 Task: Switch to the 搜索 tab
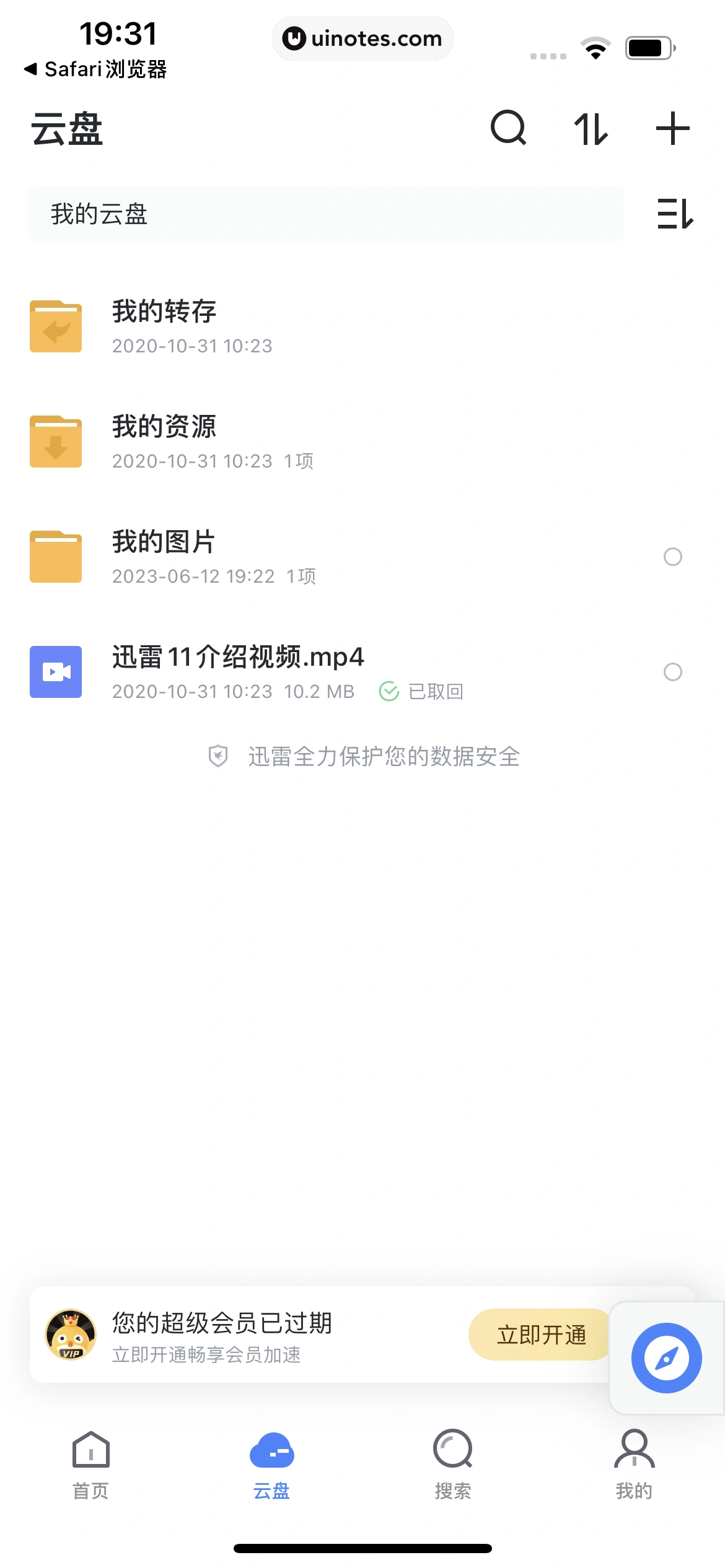[453, 1464]
